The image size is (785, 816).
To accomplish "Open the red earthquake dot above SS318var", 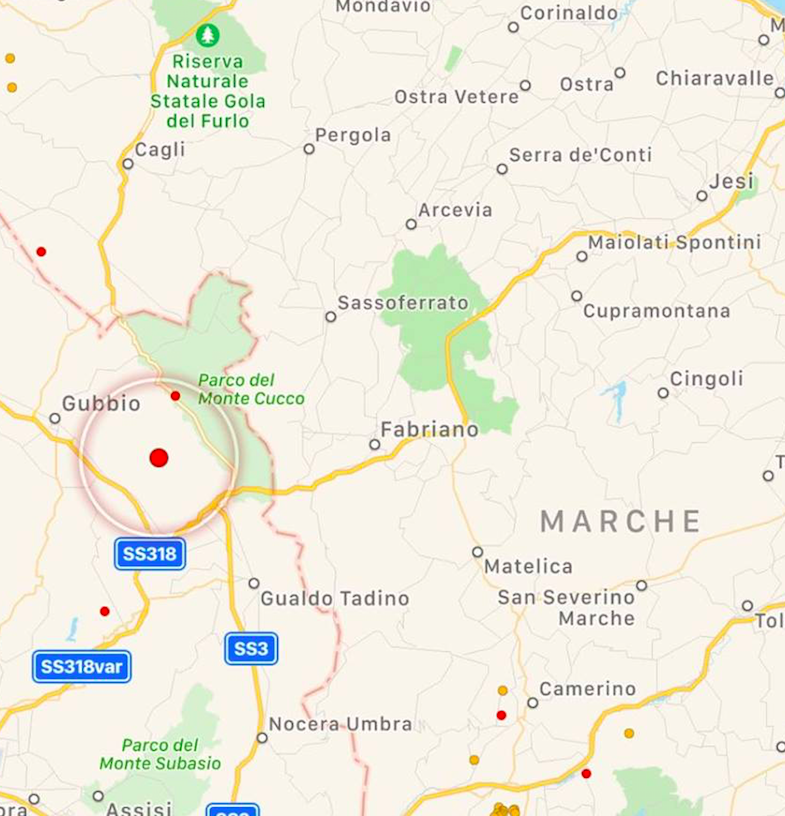I will [x=105, y=611].
